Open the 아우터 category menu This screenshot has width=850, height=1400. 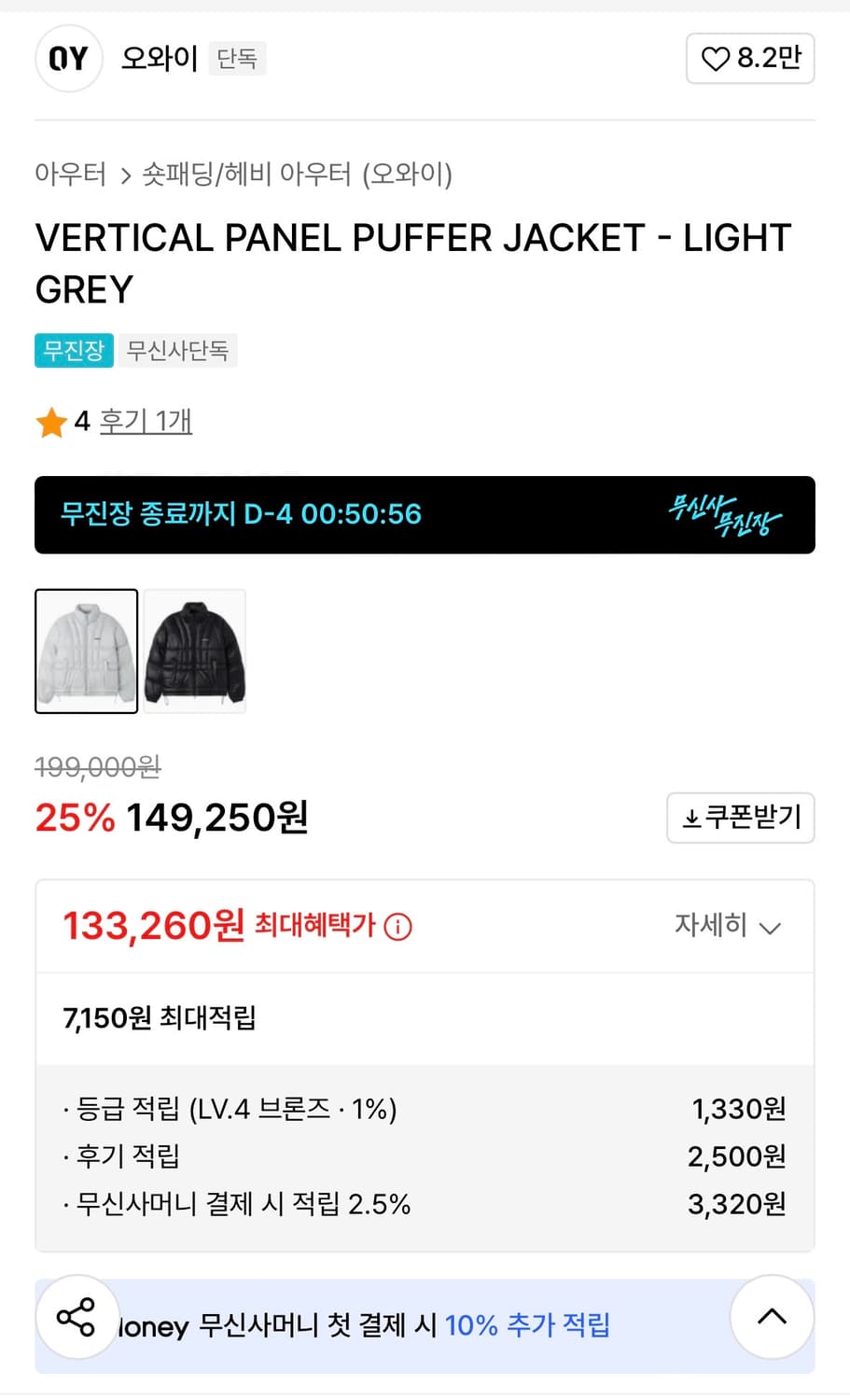[x=70, y=175]
